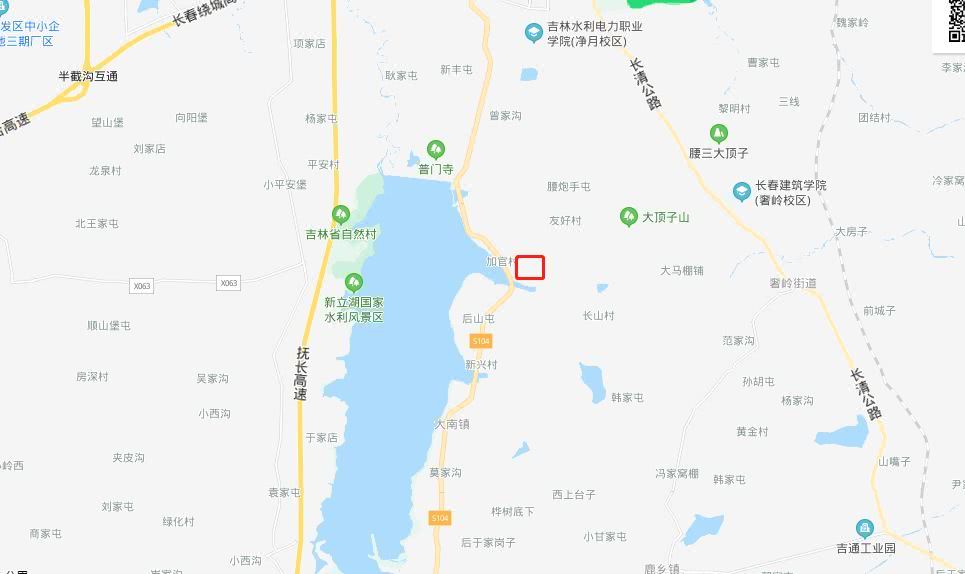Open the 腰三大顶子 marker
Image resolution: width=965 pixels, height=574 pixels.
click(x=718, y=134)
